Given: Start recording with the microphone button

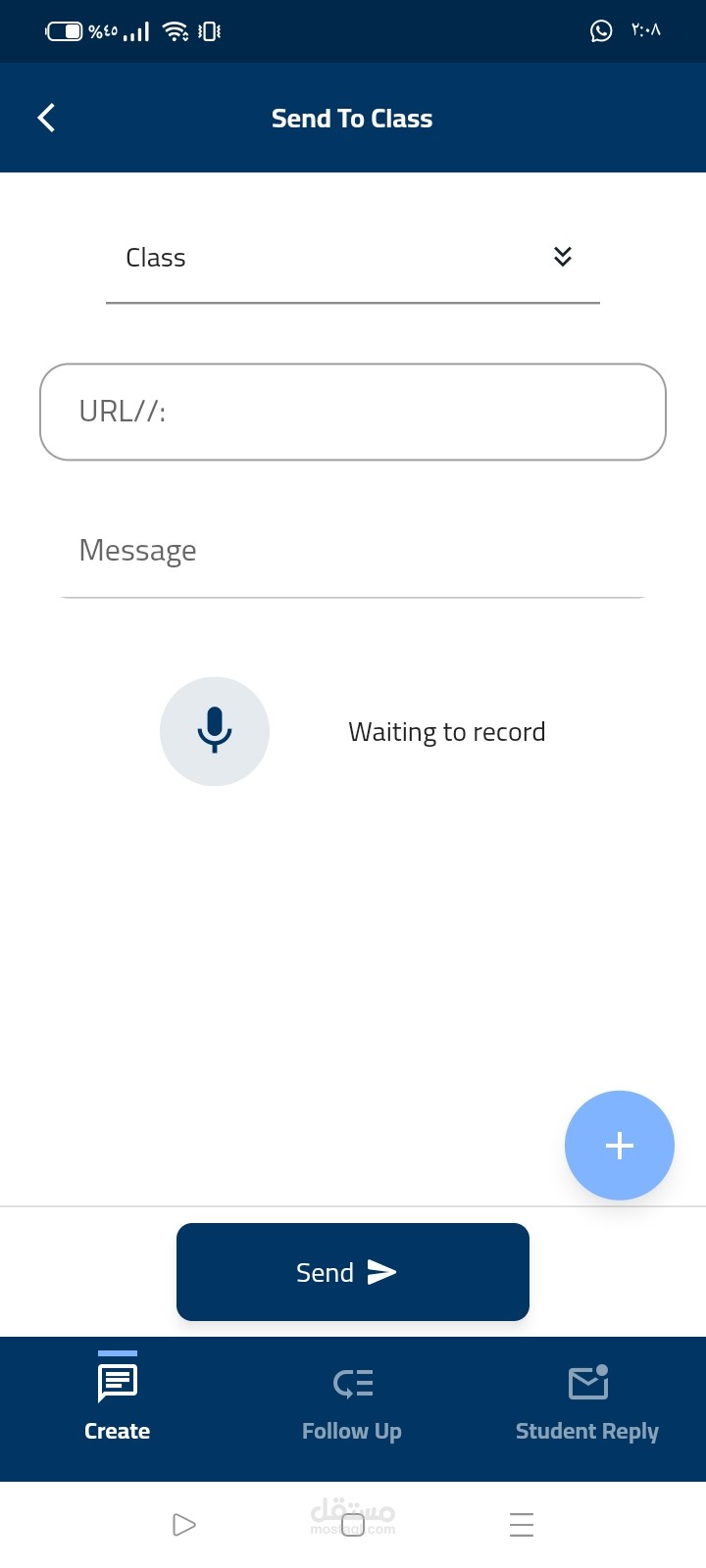Looking at the screenshot, I should tap(215, 731).
